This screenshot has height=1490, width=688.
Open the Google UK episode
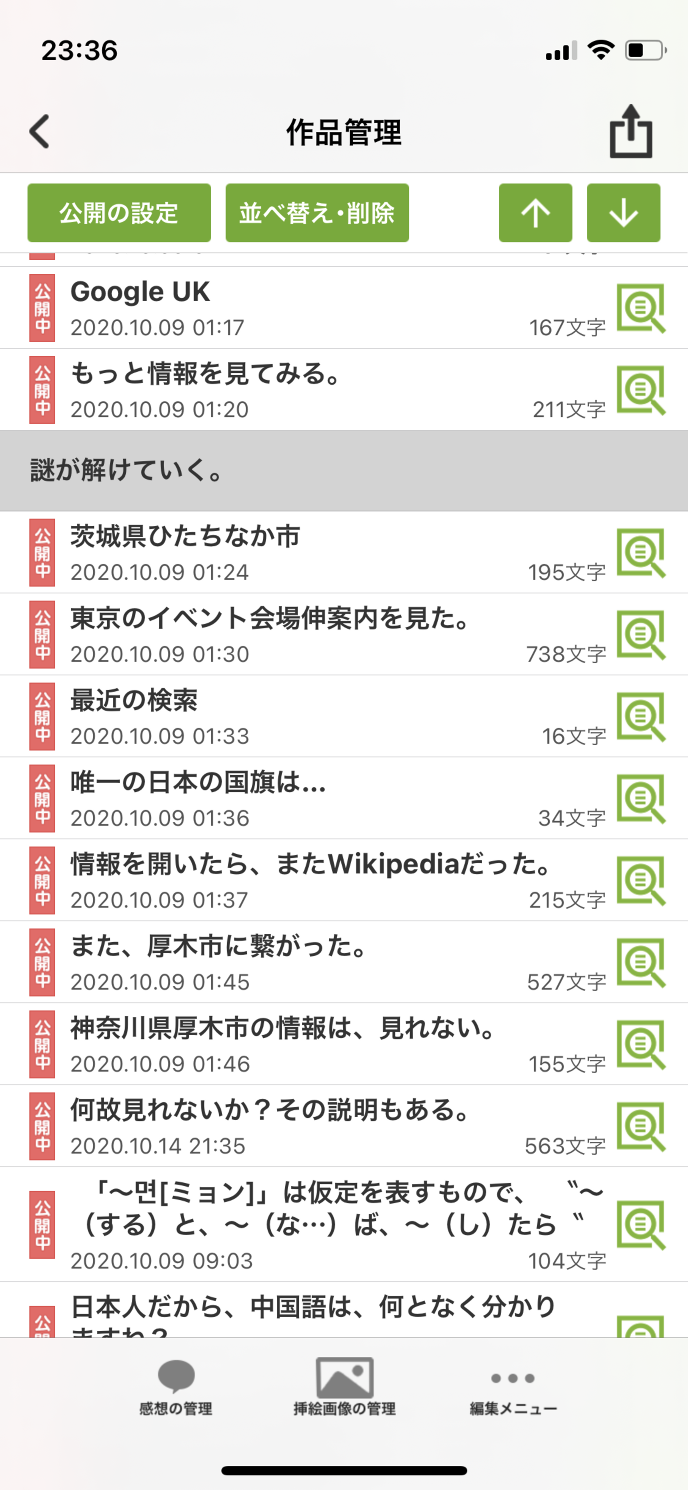[x=300, y=308]
